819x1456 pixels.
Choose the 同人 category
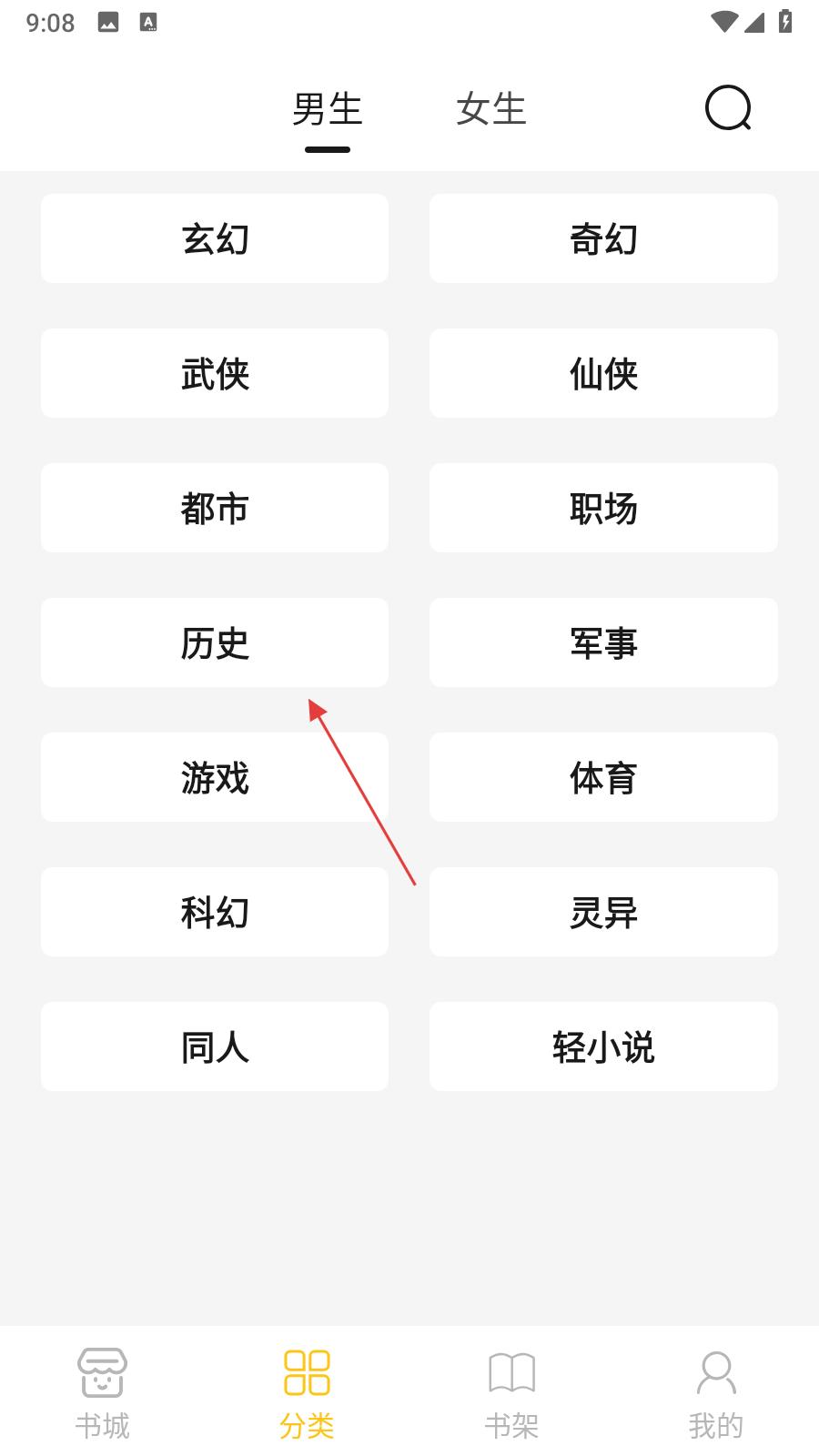[x=215, y=1046]
